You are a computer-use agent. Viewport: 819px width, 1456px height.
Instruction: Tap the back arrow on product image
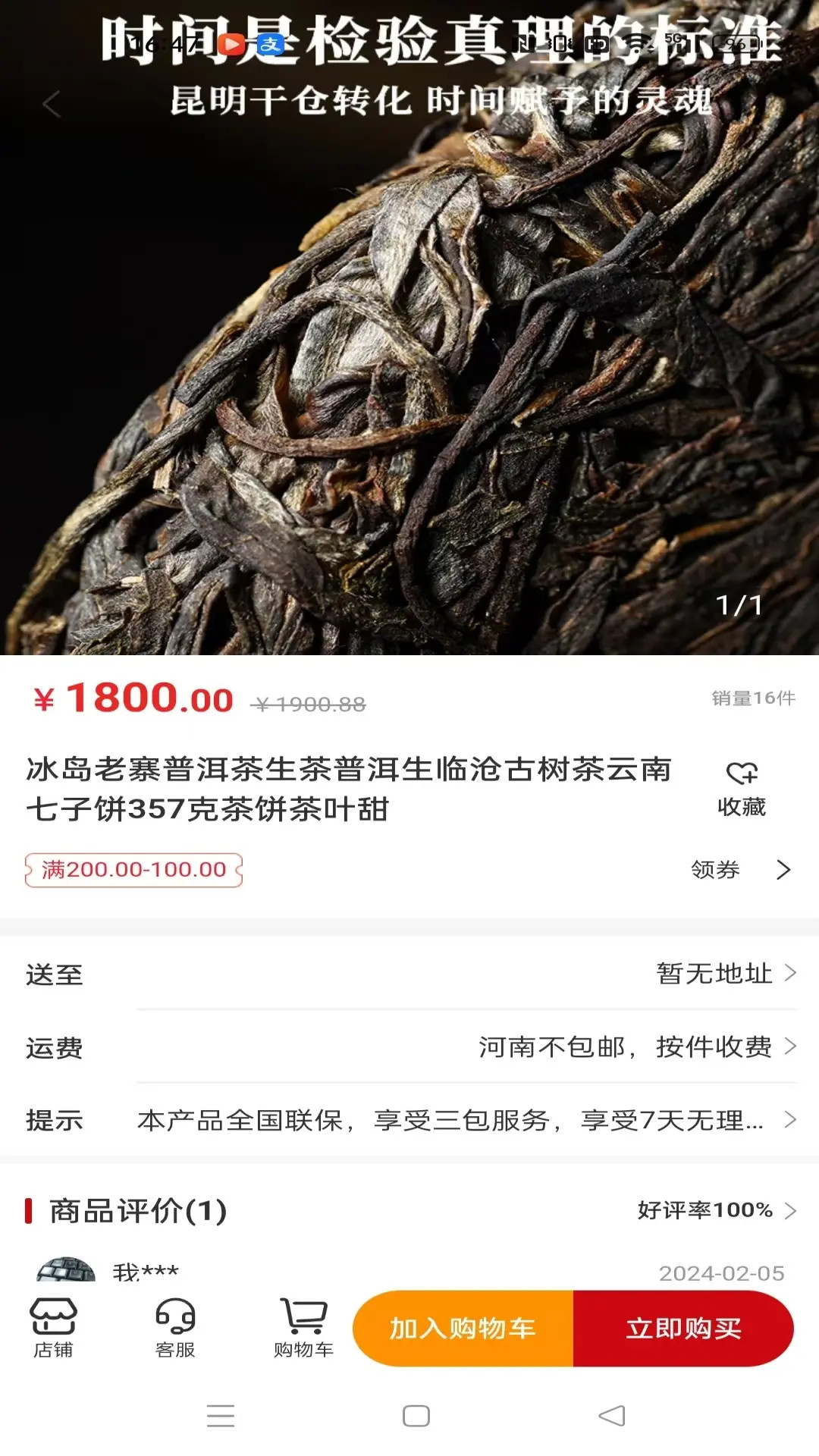pyautogui.click(x=52, y=105)
